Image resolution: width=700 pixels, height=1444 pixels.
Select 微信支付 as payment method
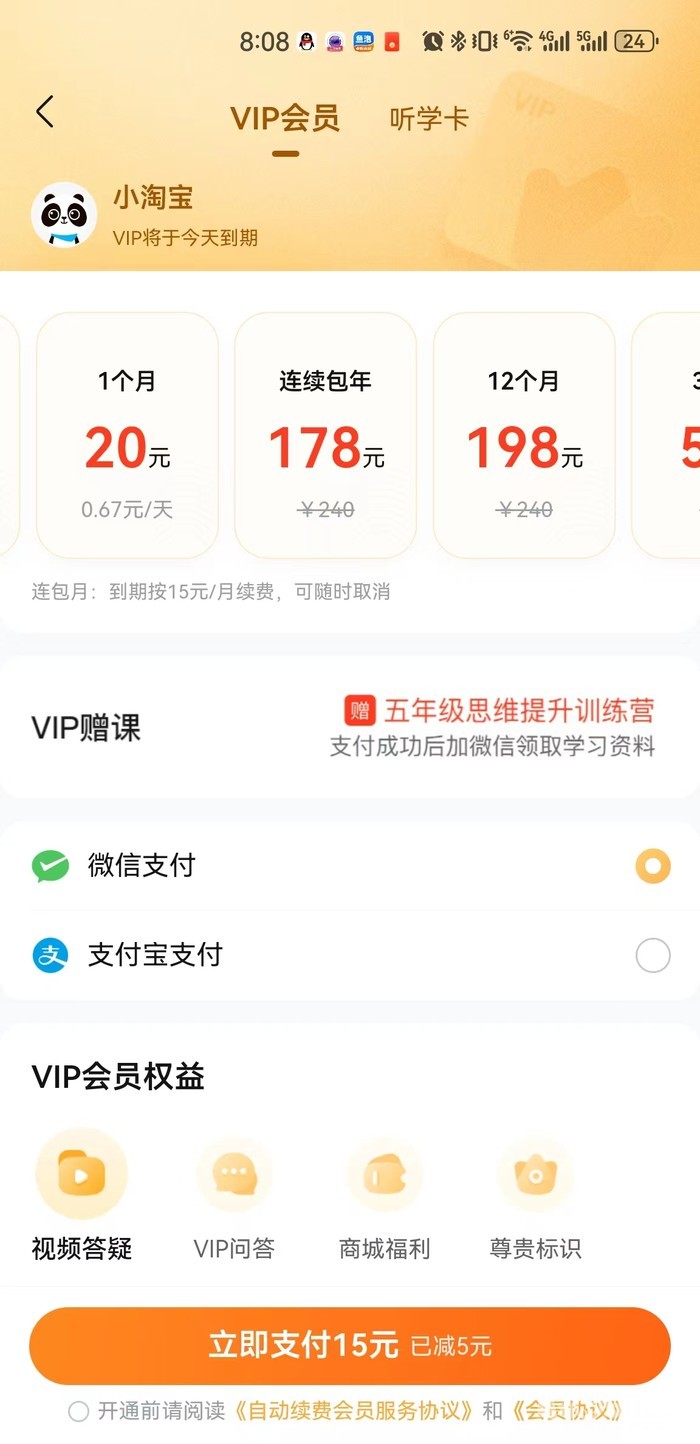click(x=653, y=866)
